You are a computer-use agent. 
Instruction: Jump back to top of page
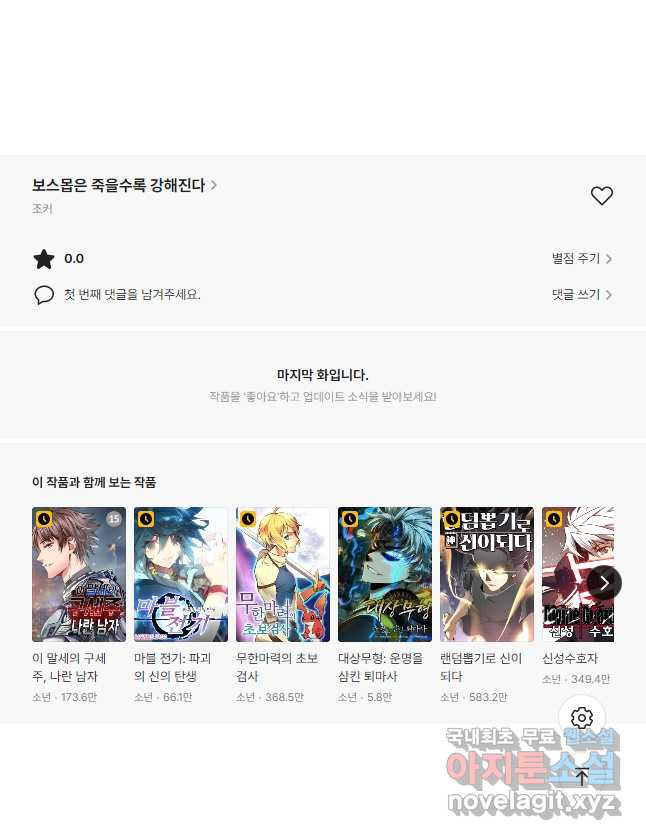582,777
